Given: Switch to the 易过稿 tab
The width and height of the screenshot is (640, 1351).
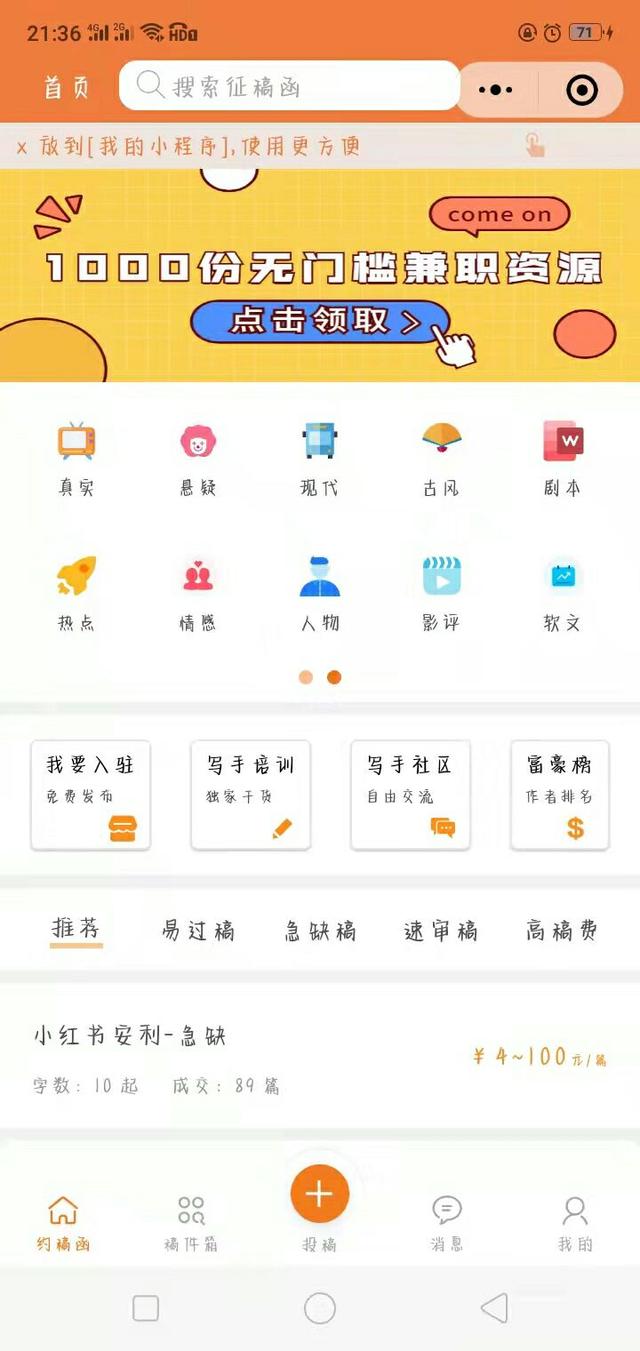Looking at the screenshot, I should (198, 931).
